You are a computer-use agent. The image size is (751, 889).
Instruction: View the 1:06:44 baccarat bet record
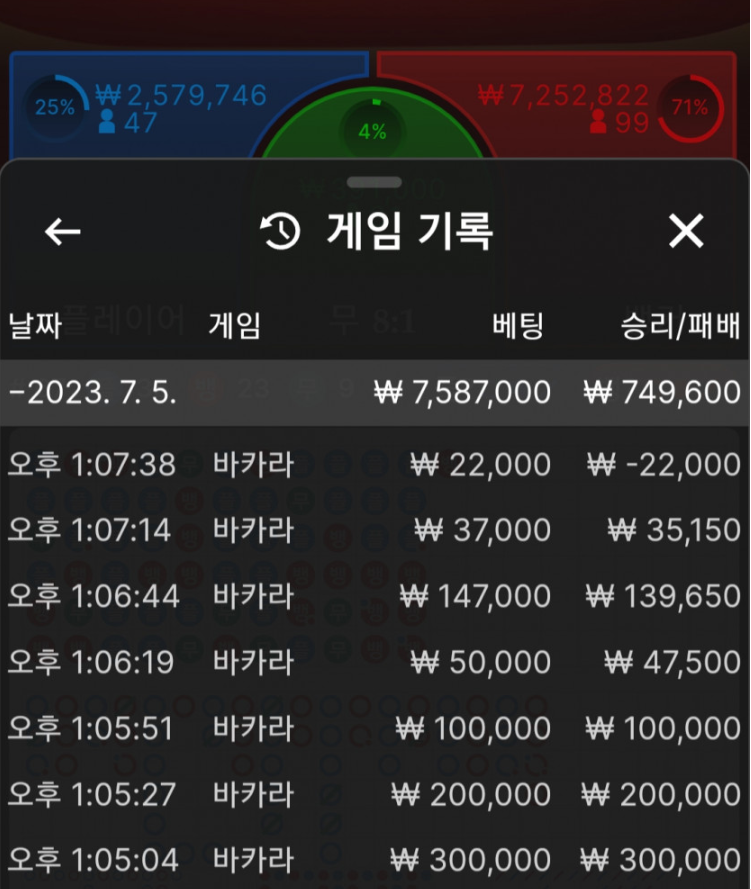[x=375, y=596]
